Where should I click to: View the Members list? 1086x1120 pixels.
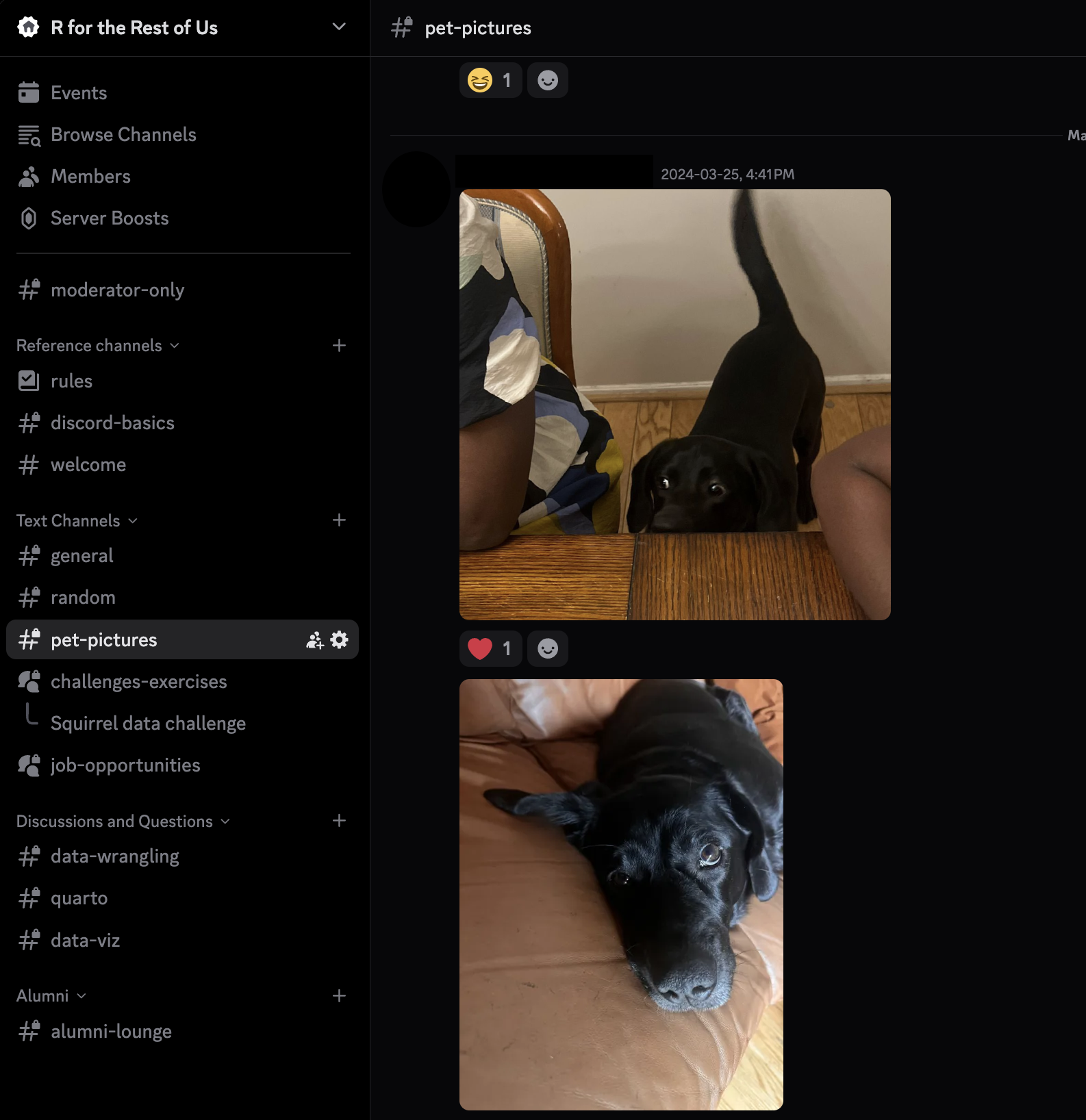coord(90,177)
